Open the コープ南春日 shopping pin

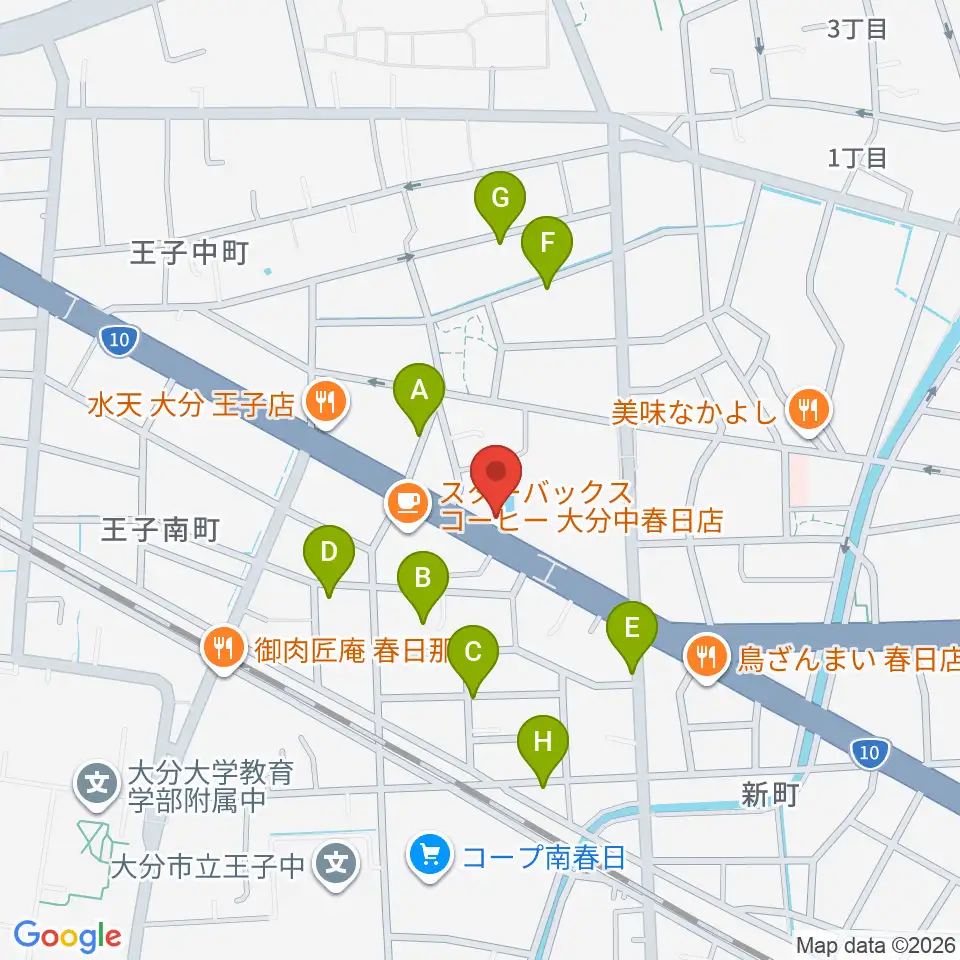coord(430,857)
